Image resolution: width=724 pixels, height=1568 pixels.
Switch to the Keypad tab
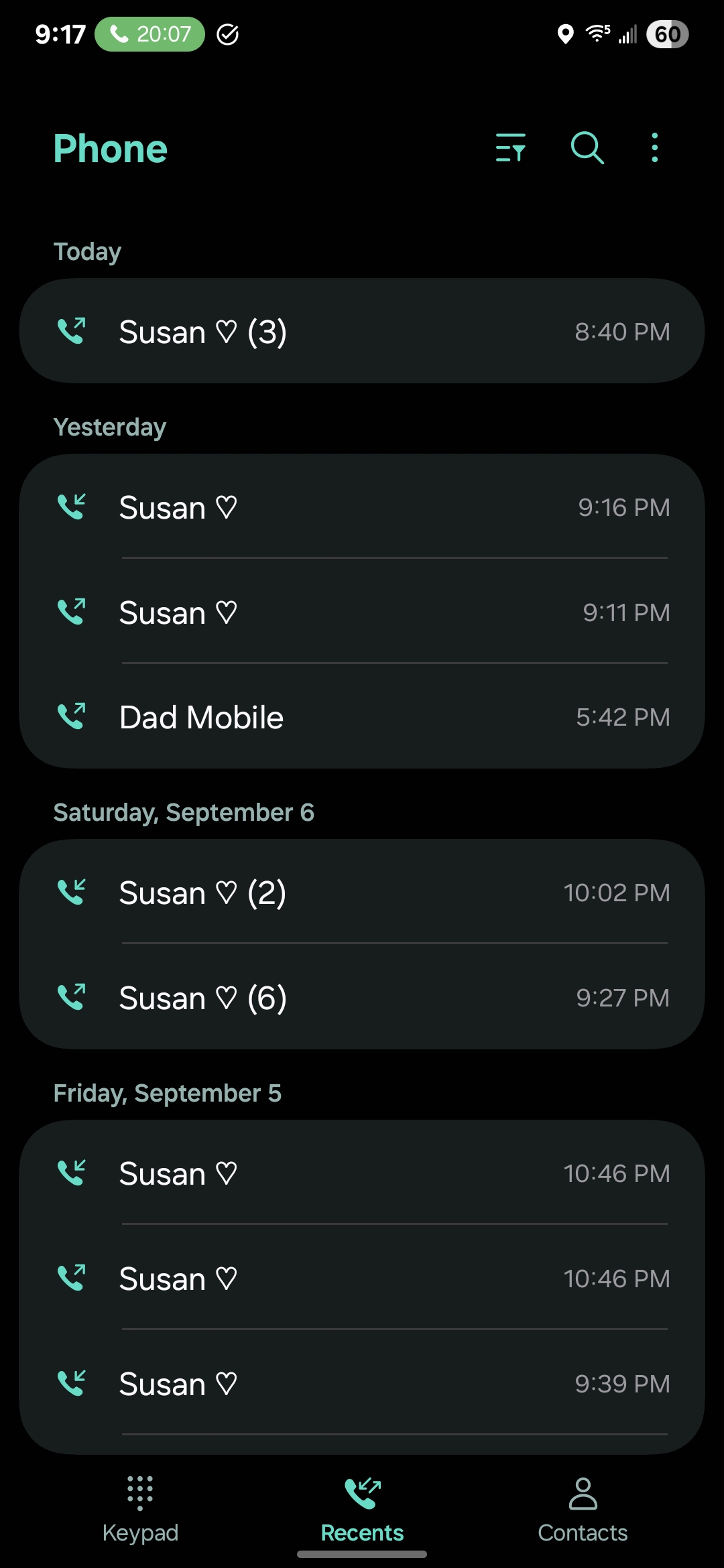[x=140, y=1508]
